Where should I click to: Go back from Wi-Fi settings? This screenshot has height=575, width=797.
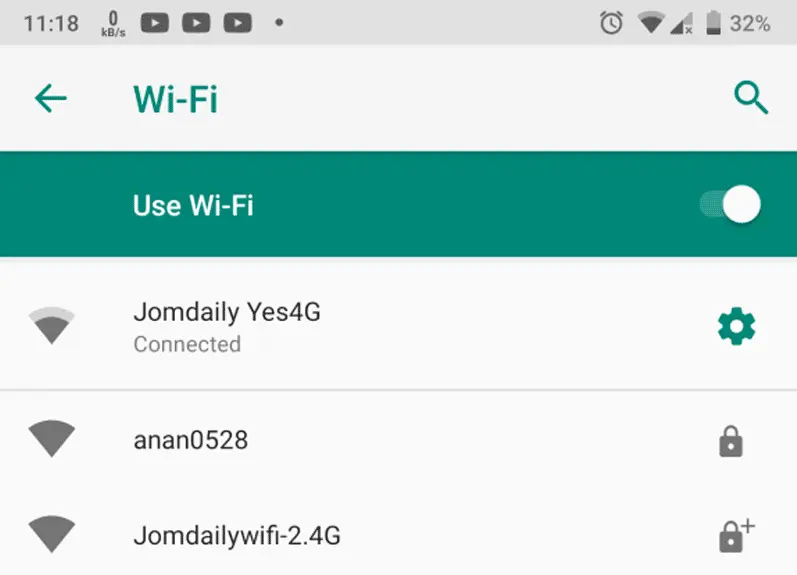point(50,98)
